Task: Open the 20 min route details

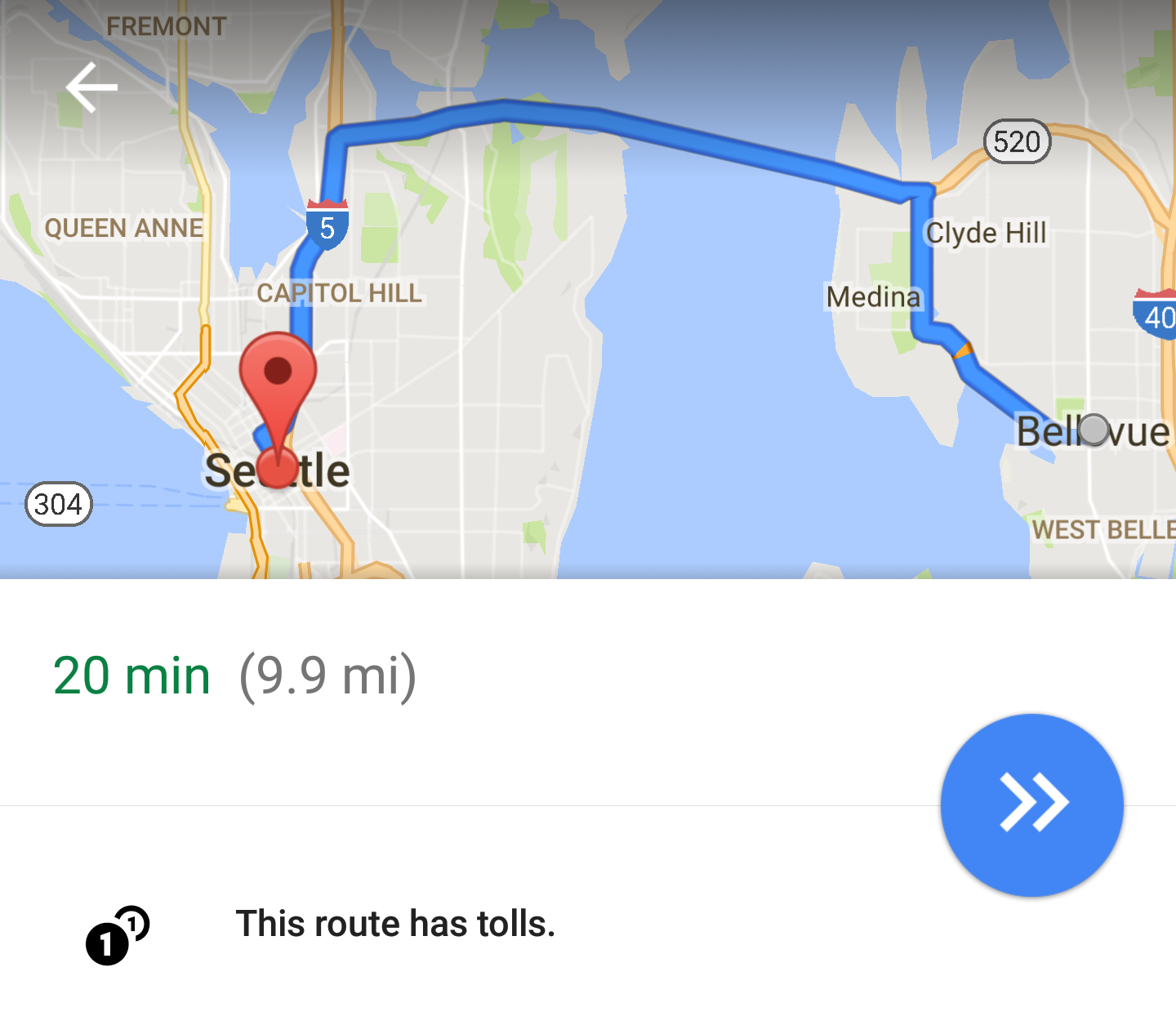Action: tap(235, 676)
